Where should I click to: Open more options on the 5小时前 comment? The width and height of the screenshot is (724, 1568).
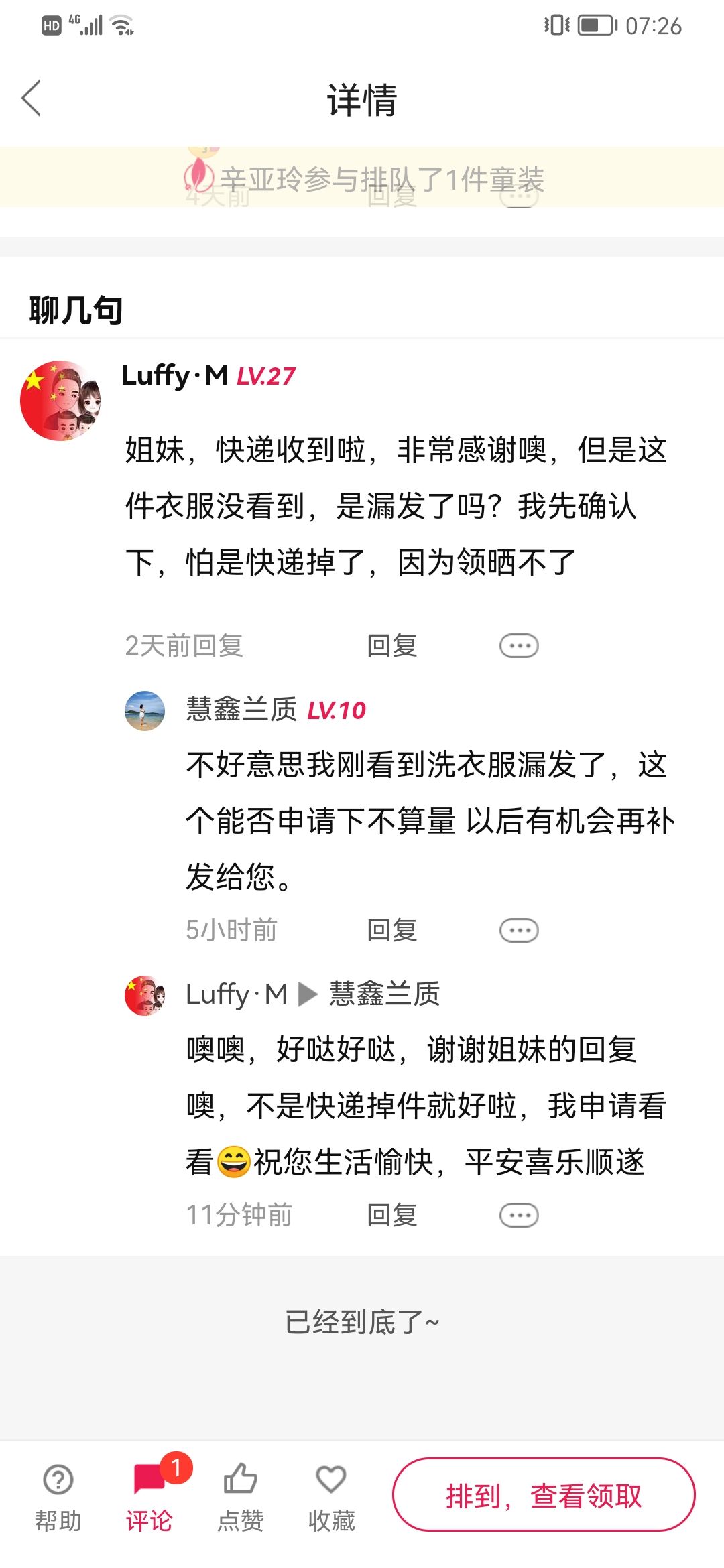pos(519,930)
